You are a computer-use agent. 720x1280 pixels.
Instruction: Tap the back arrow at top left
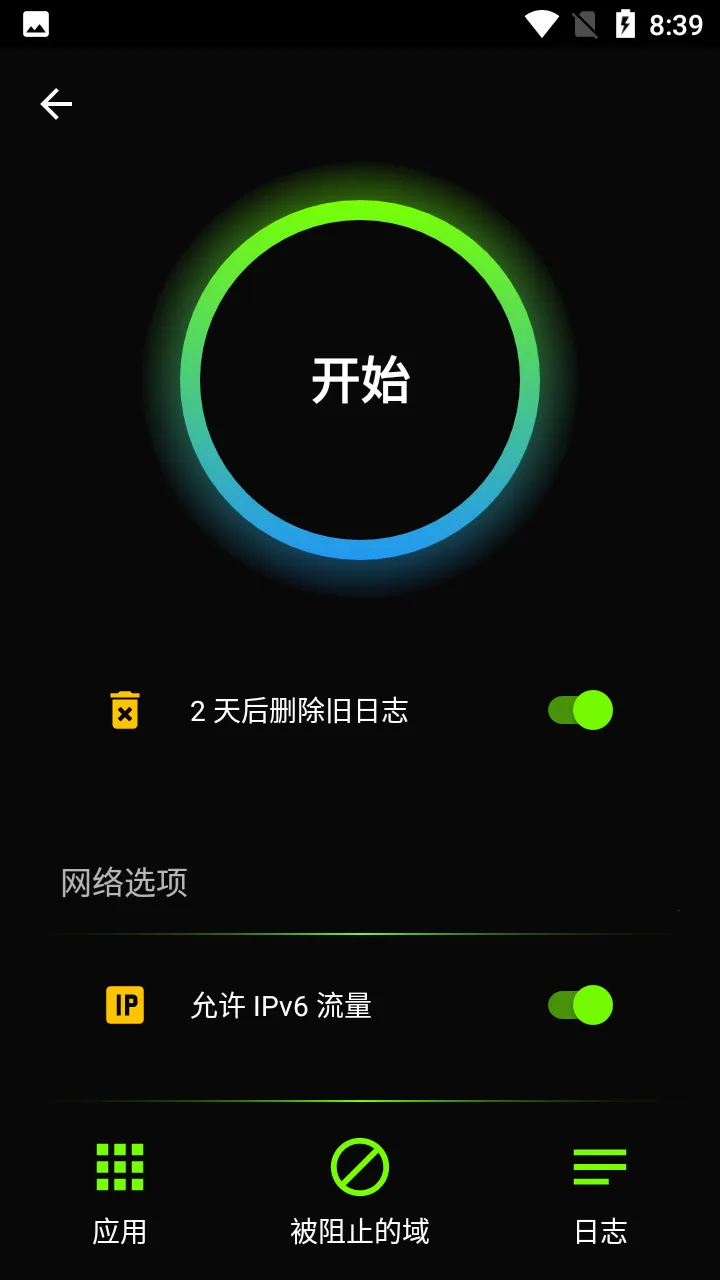pos(56,103)
